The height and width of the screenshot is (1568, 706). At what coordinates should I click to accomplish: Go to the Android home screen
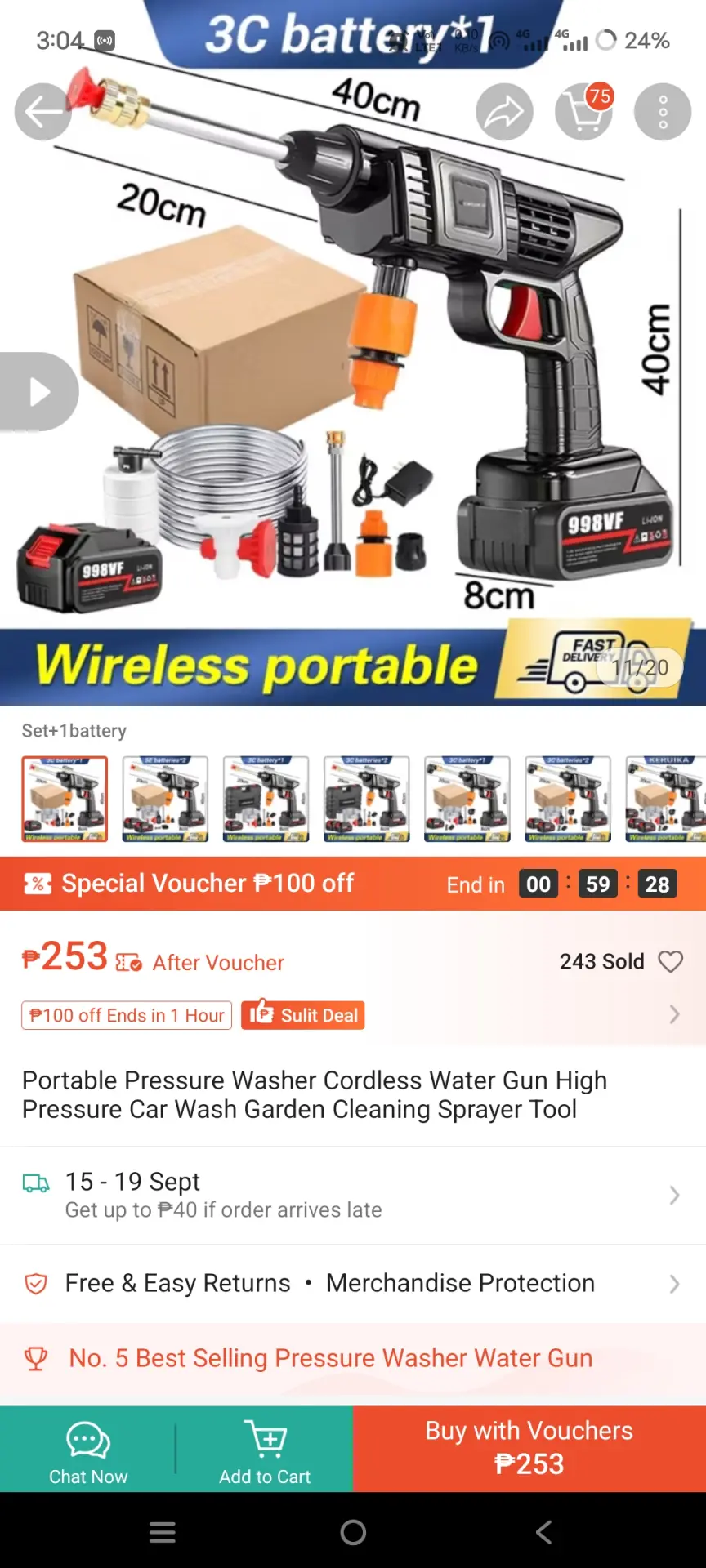click(x=353, y=1533)
